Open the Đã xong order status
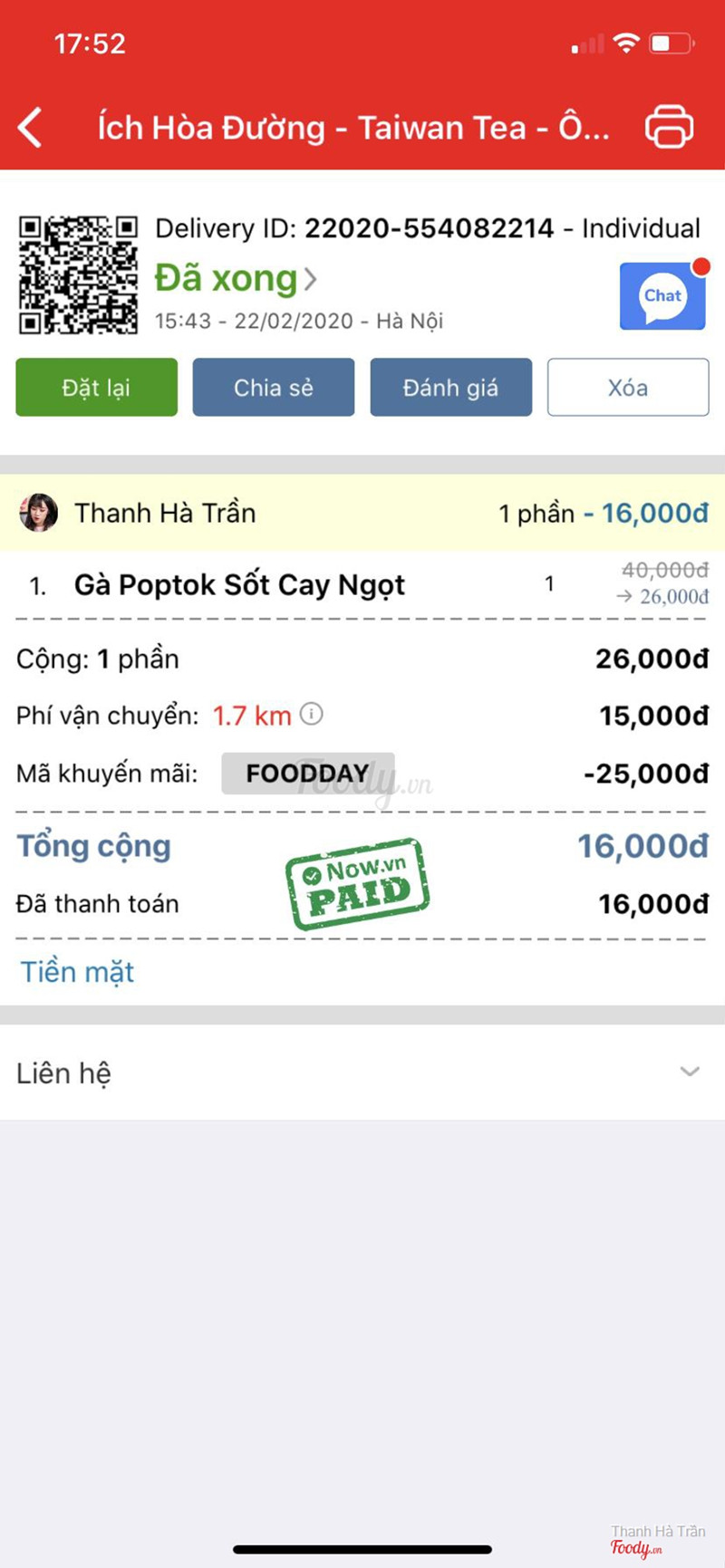725x1568 pixels. click(x=236, y=278)
